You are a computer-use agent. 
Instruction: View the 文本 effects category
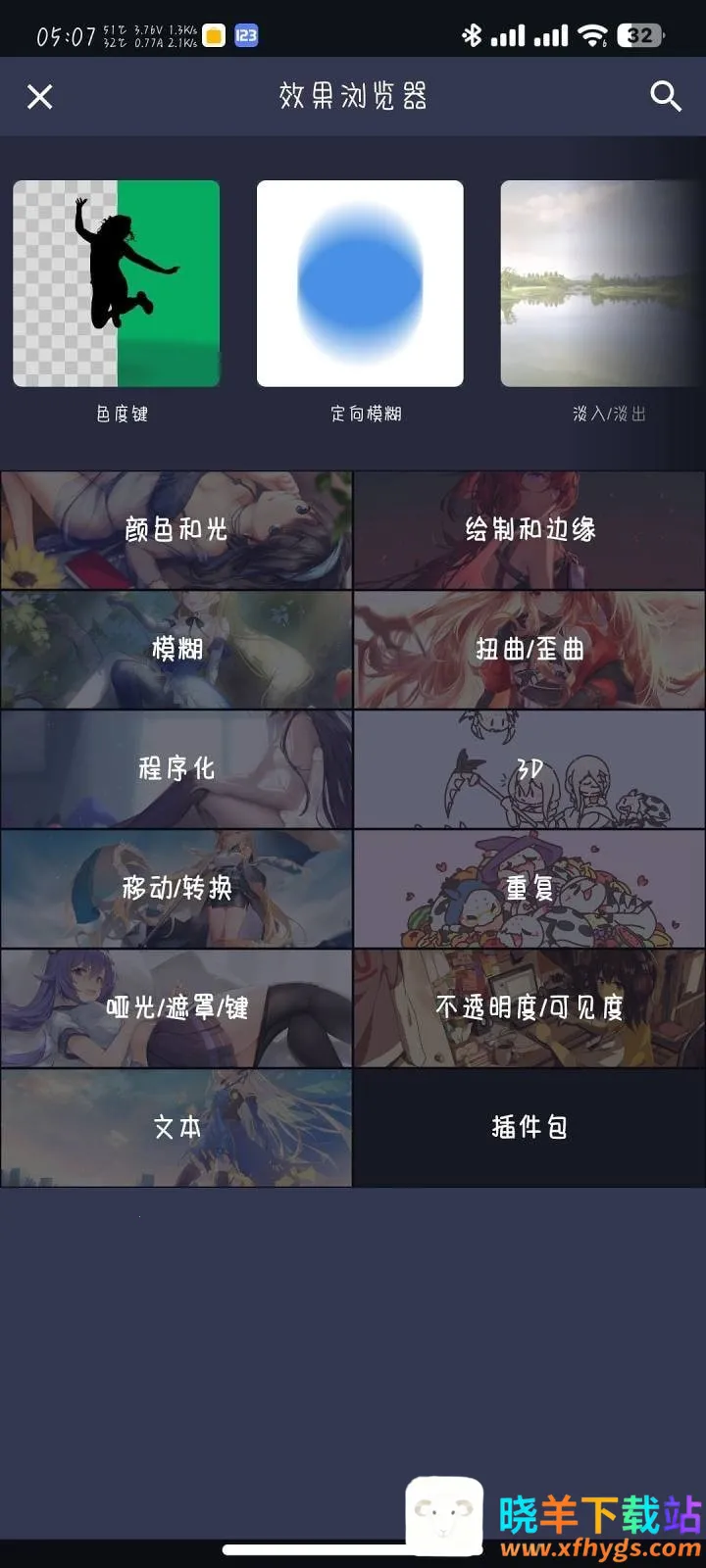coord(176,1128)
